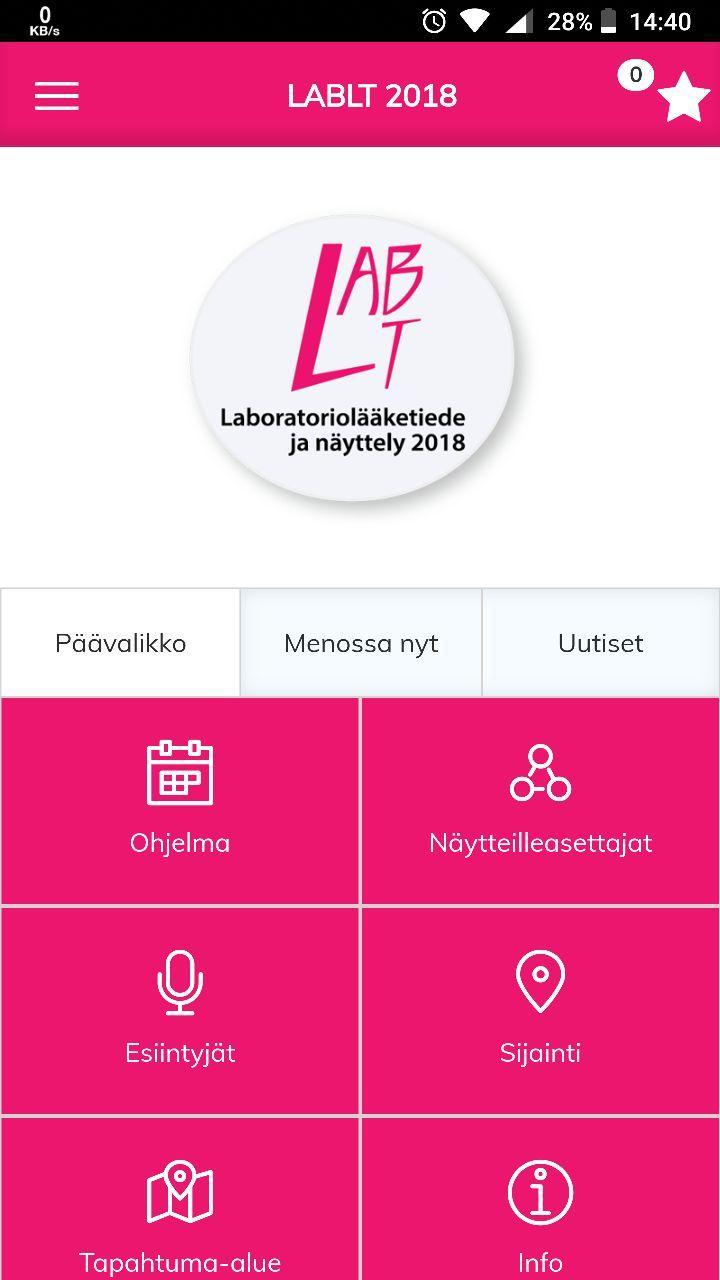The width and height of the screenshot is (720, 1280).
Task: Switch to the Menossa nyt tab
Action: tap(361, 643)
